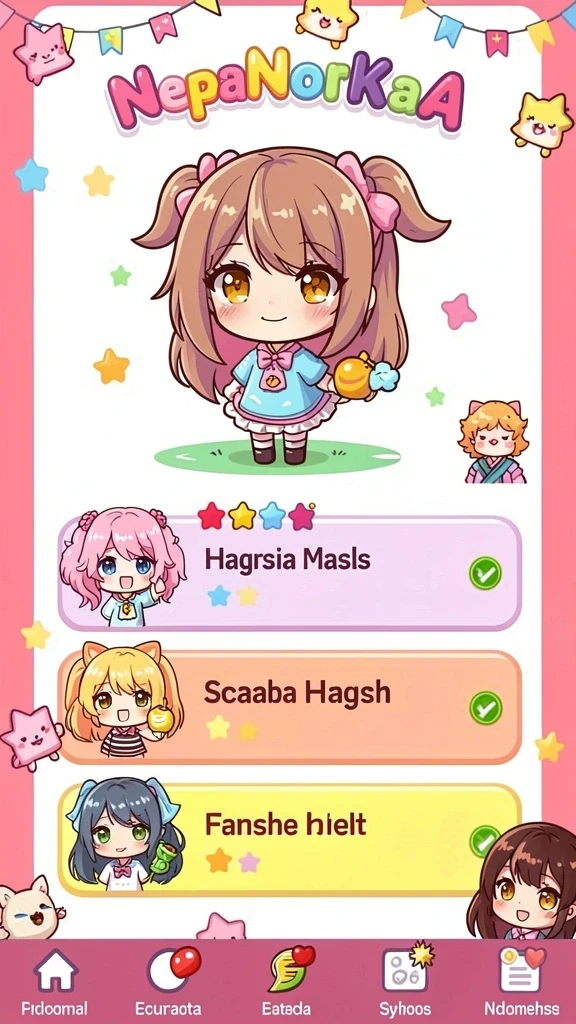This screenshot has height=1024, width=576.
Task: Toggle the checkmark on Fanshe hielt
Action: (x=485, y=841)
